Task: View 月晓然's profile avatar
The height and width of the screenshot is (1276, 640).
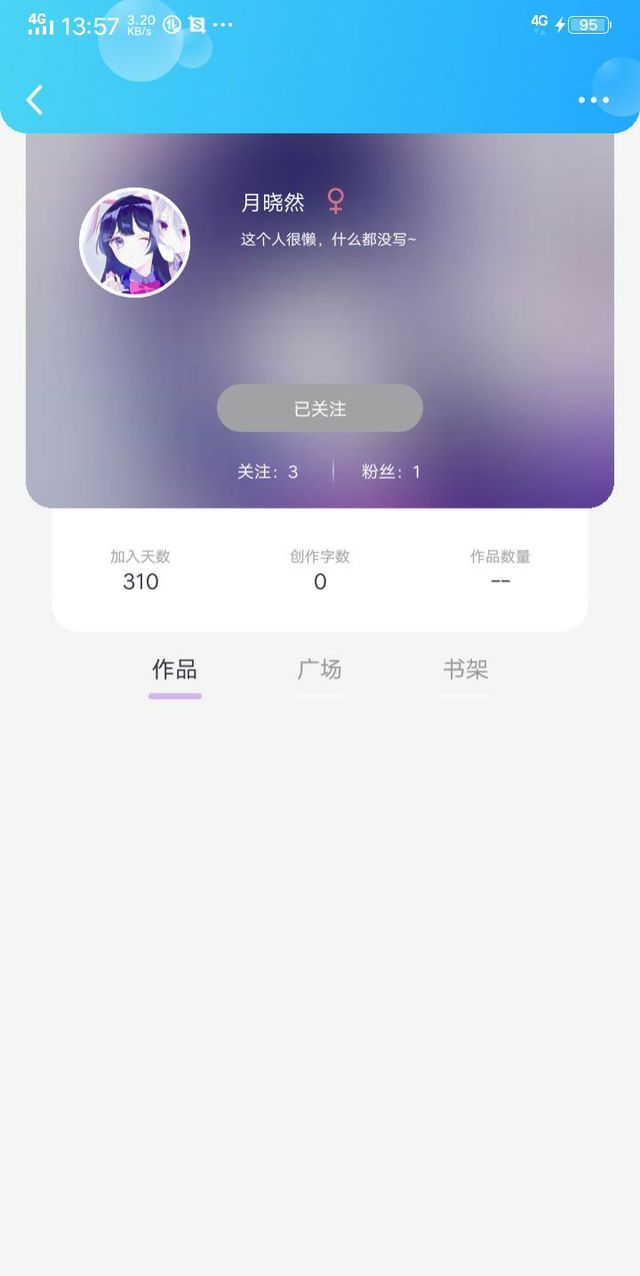Action: point(134,243)
